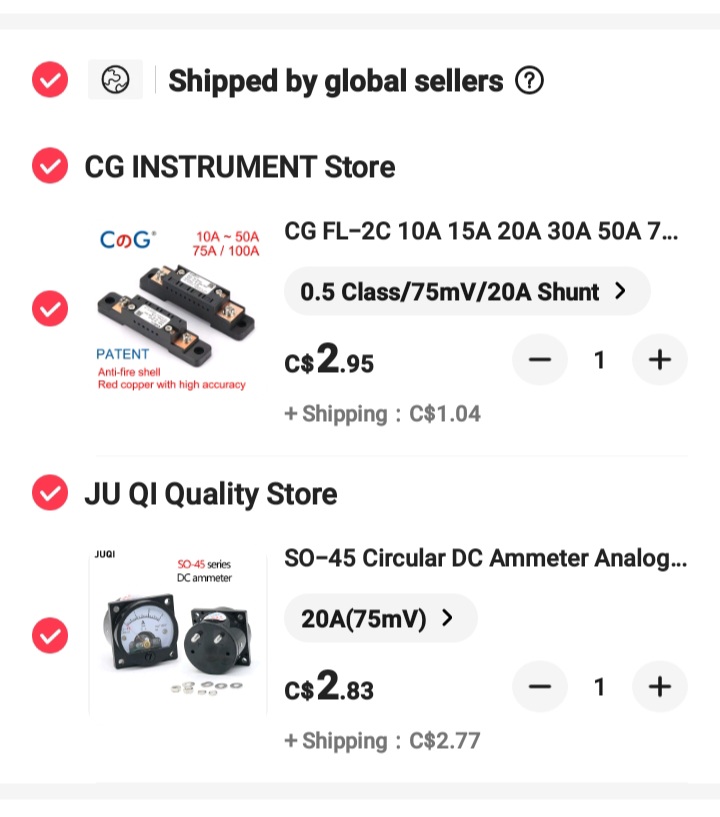Uncheck the SO-45 ammeter product checkbox

click(x=50, y=635)
